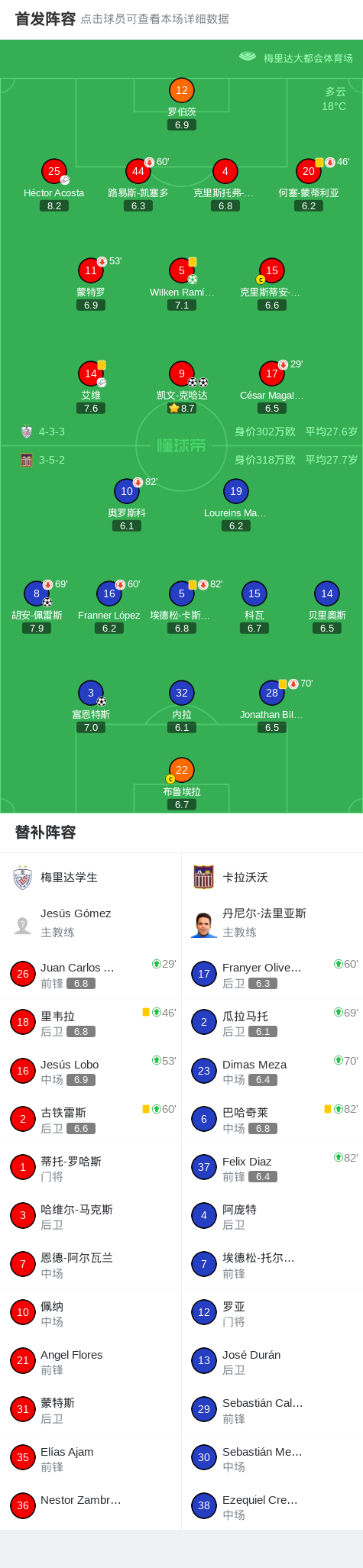Open substitute Franyer Olive… number 17
This screenshot has width=363, height=1568.
[272, 974]
